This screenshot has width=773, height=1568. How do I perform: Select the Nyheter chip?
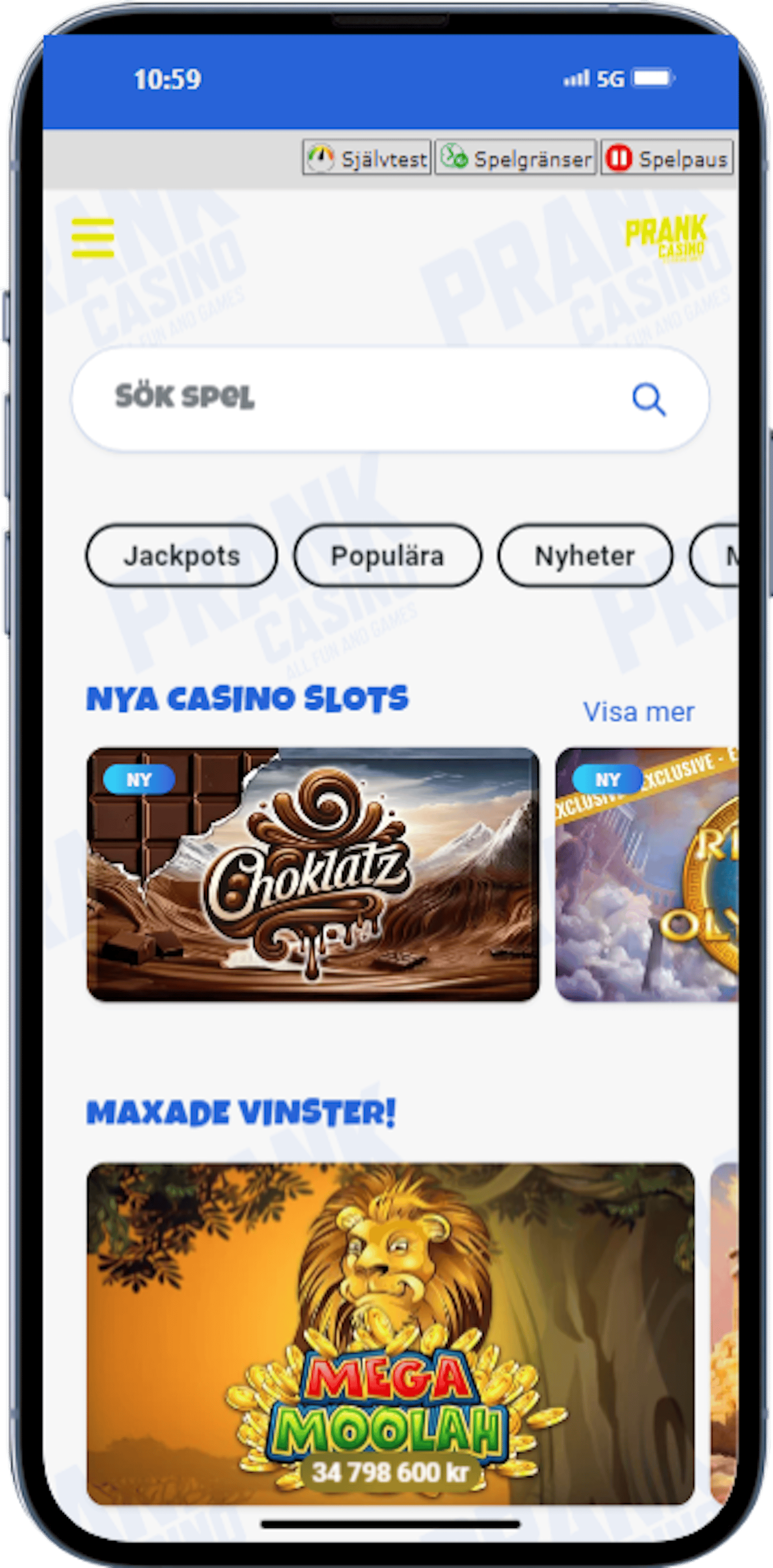tap(584, 556)
